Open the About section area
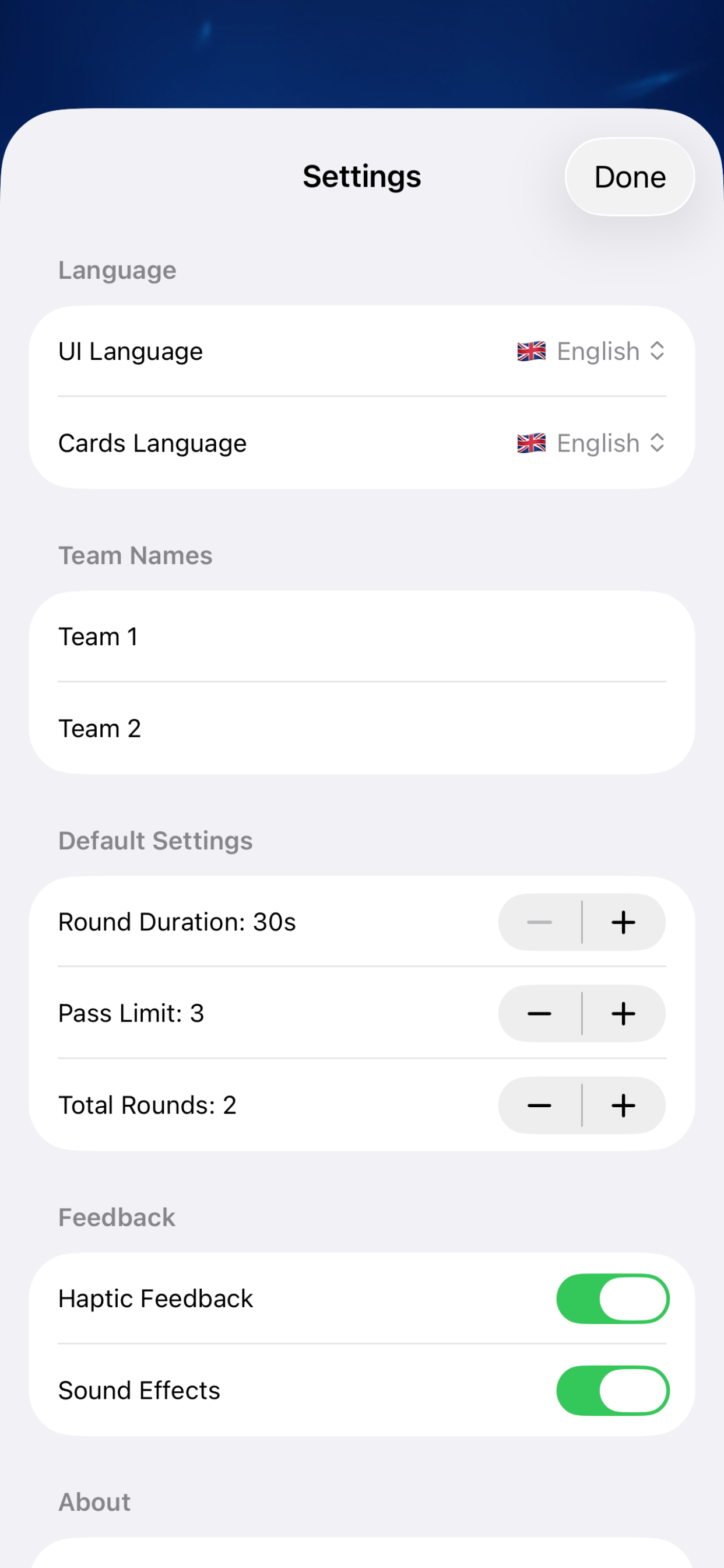724x1568 pixels. coord(94,1502)
